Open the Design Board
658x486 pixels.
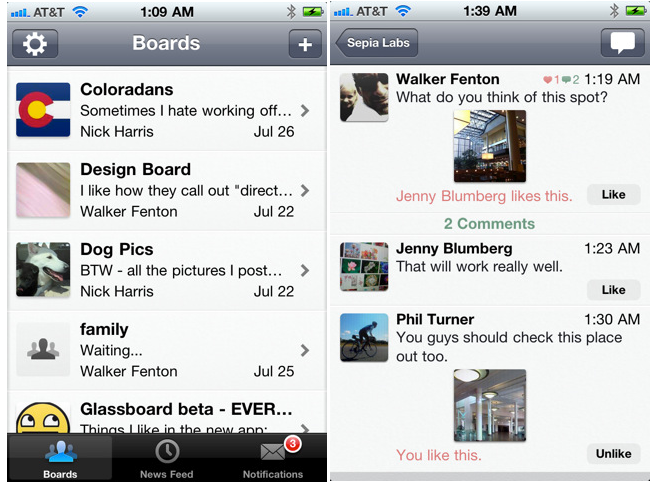(166, 190)
